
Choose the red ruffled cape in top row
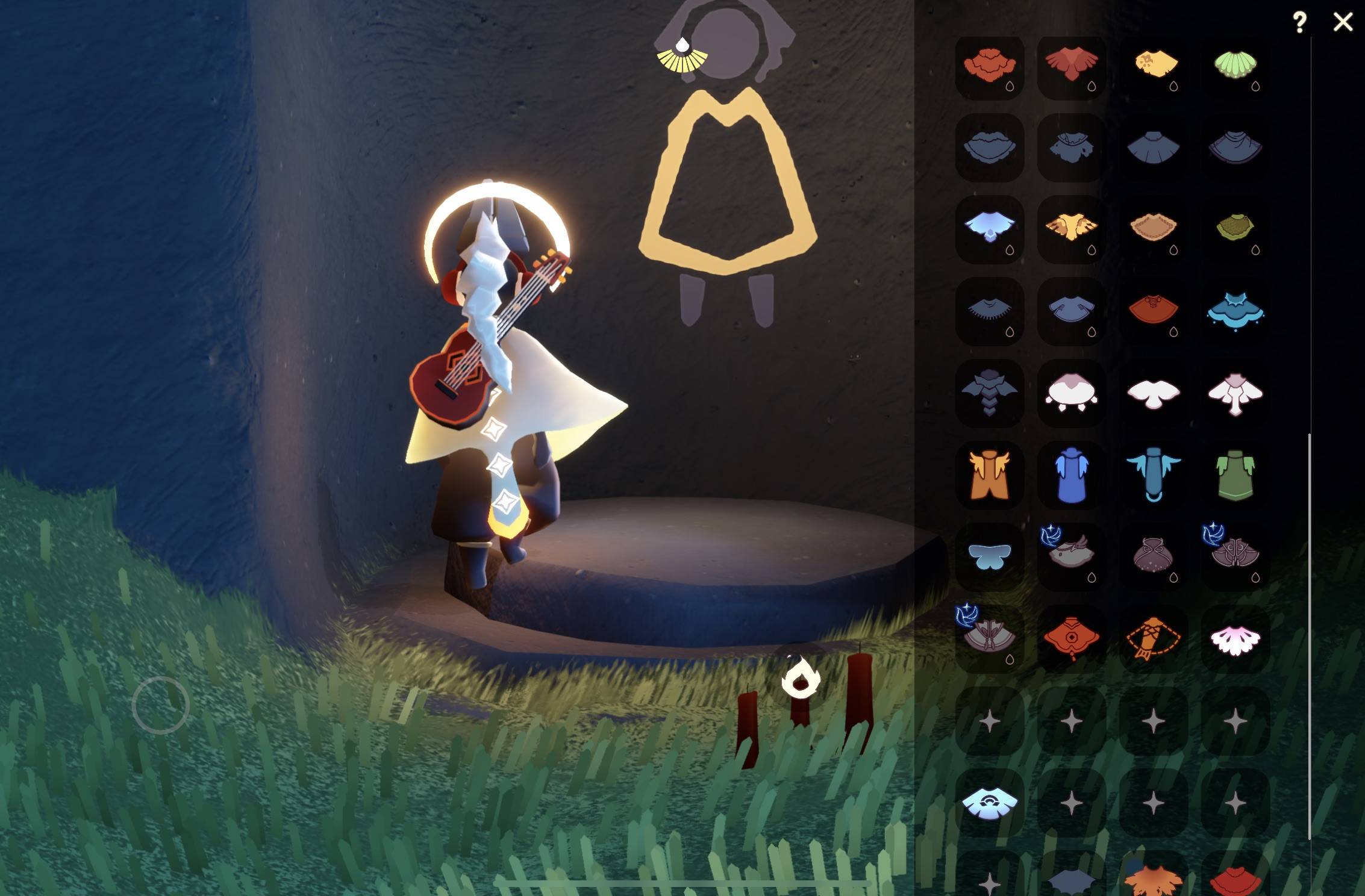tap(989, 65)
